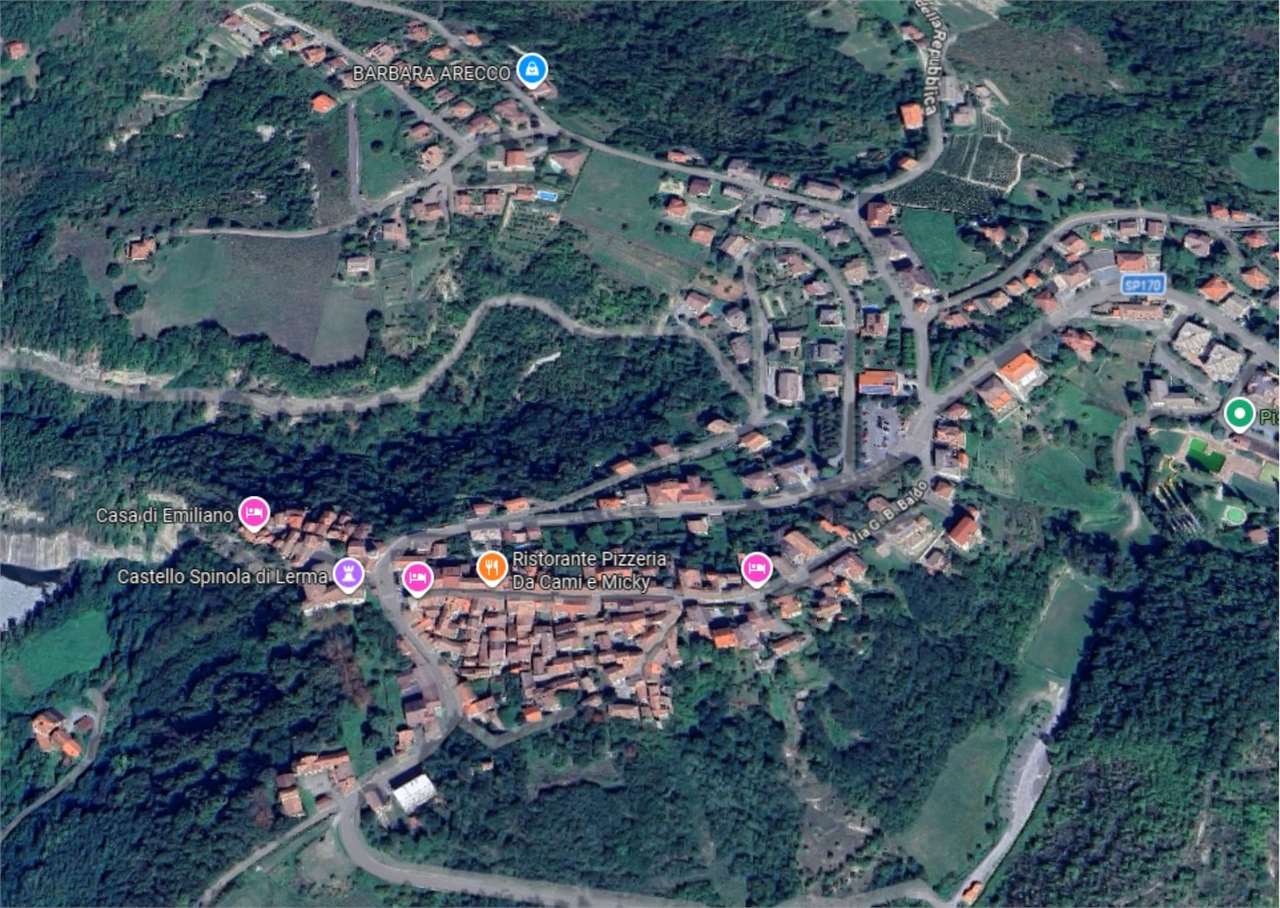Select the green place pin below SP170
This screenshot has width=1280, height=908.
(x=1240, y=413)
